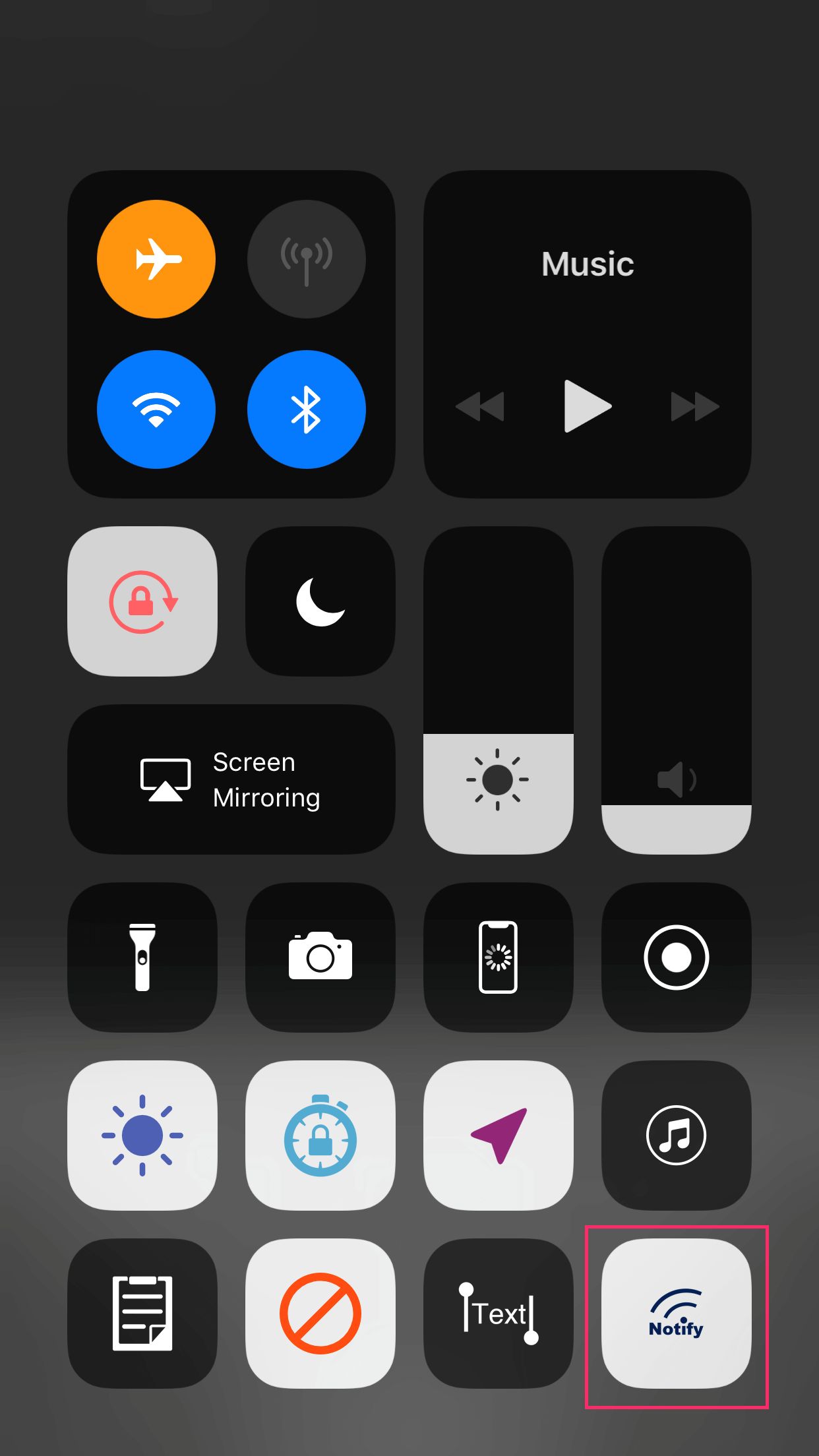Enable Do Not Disturb moon
The height and width of the screenshot is (1456, 819).
pos(320,601)
